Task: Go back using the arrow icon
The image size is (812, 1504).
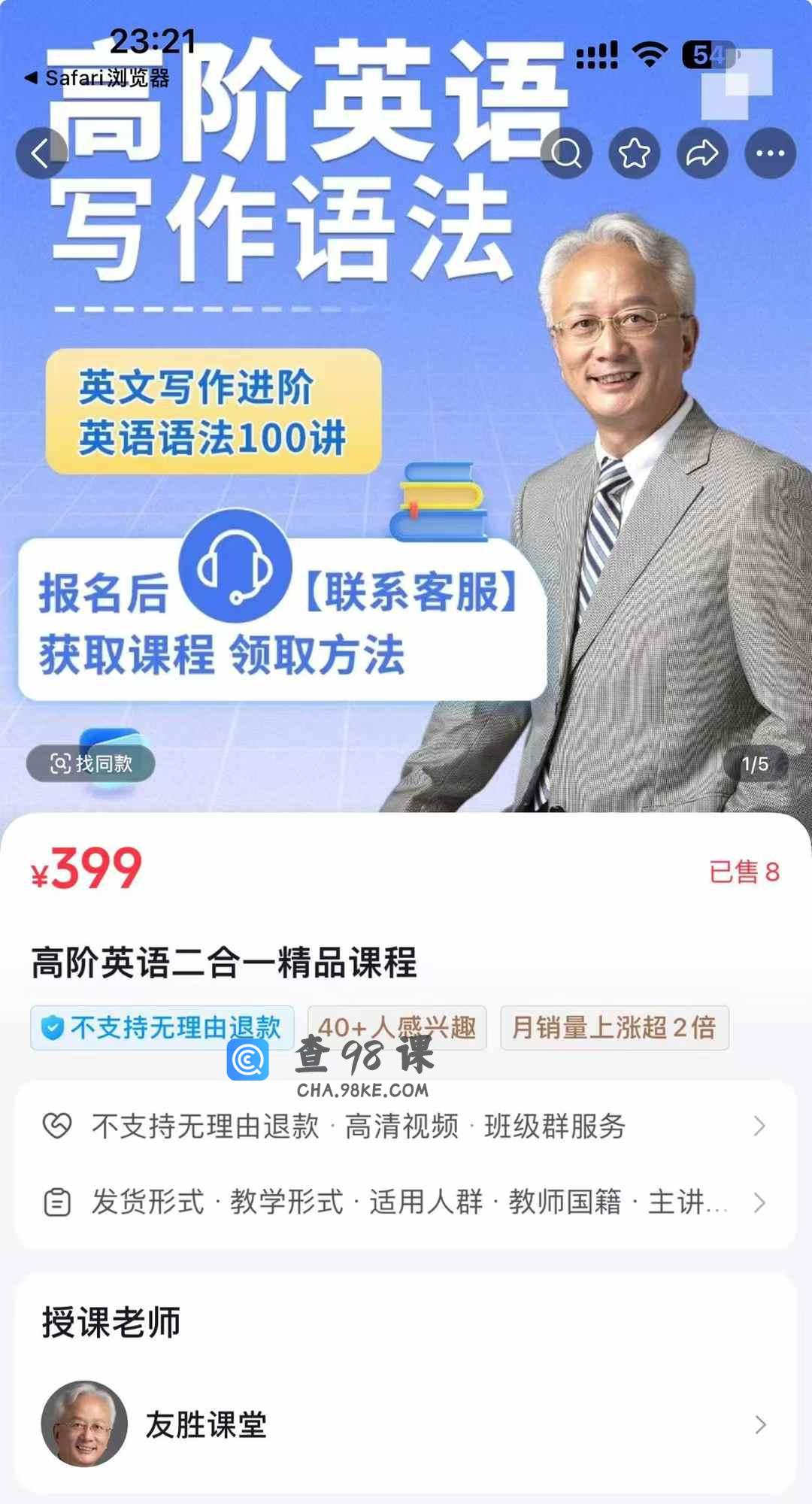Action: (41, 153)
